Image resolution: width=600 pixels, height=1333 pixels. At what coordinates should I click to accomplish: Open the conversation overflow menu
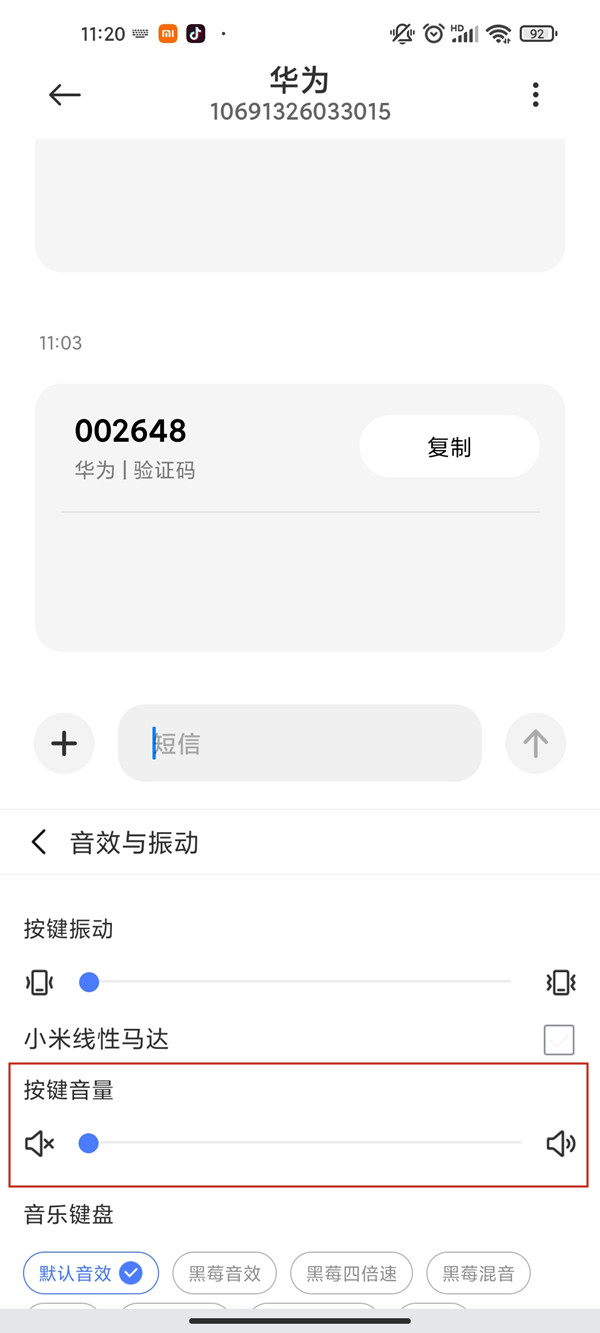pos(536,95)
